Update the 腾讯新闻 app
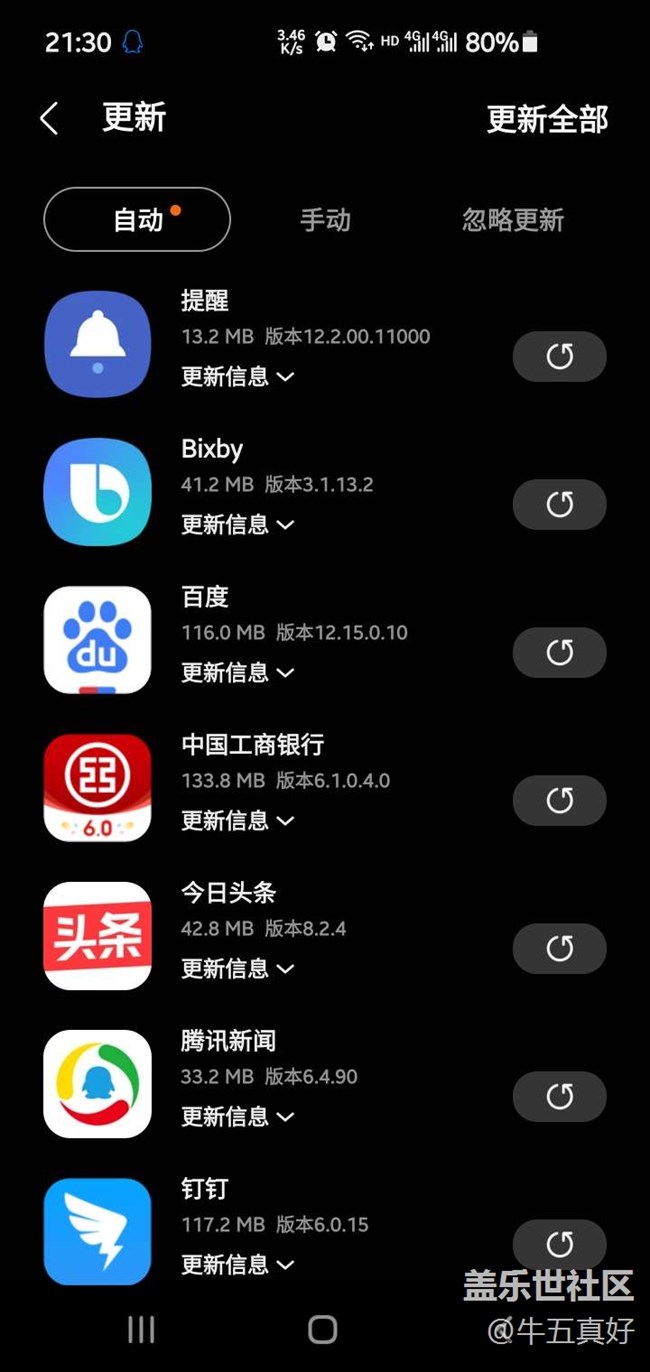The image size is (650, 1372). [x=559, y=1096]
